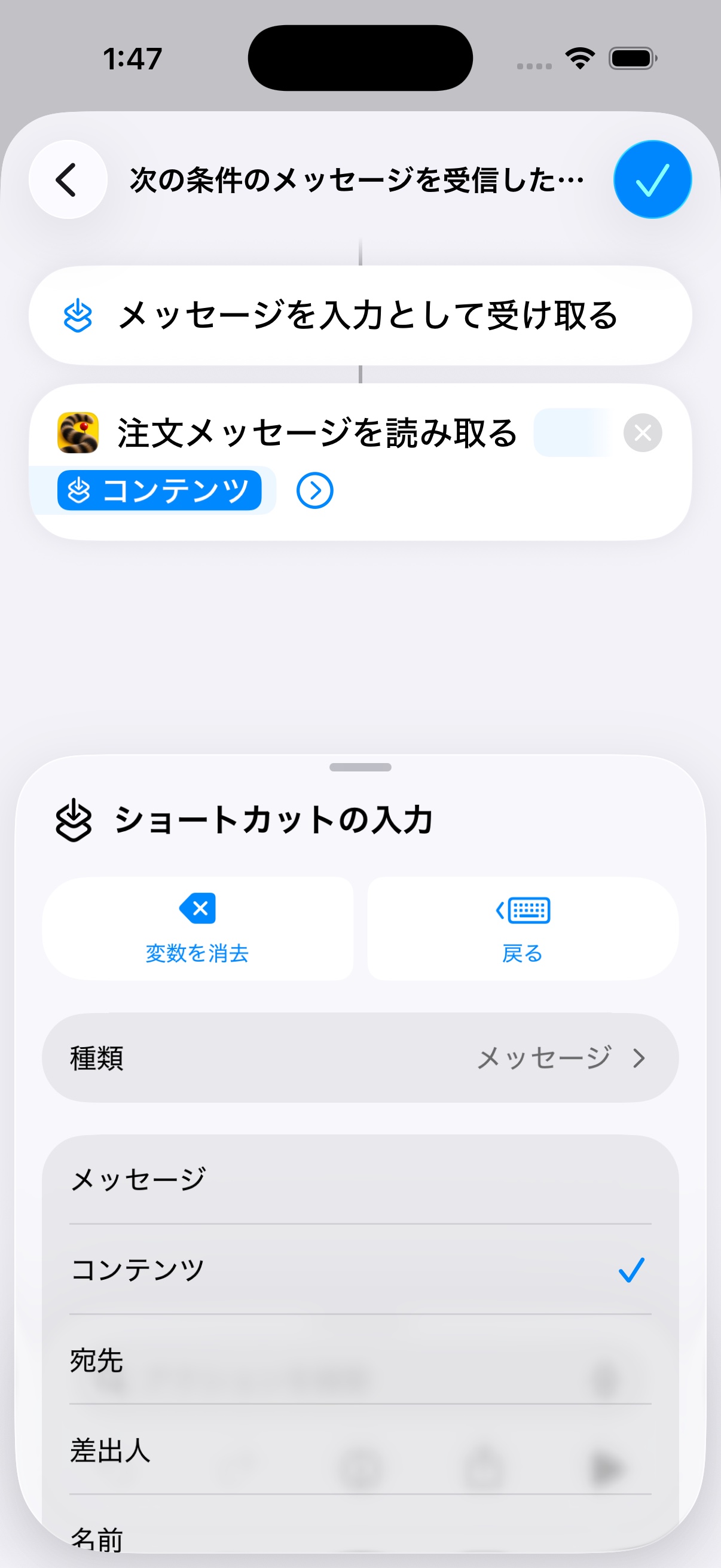Select the checked コンテンツ property

click(x=360, y=1269)
